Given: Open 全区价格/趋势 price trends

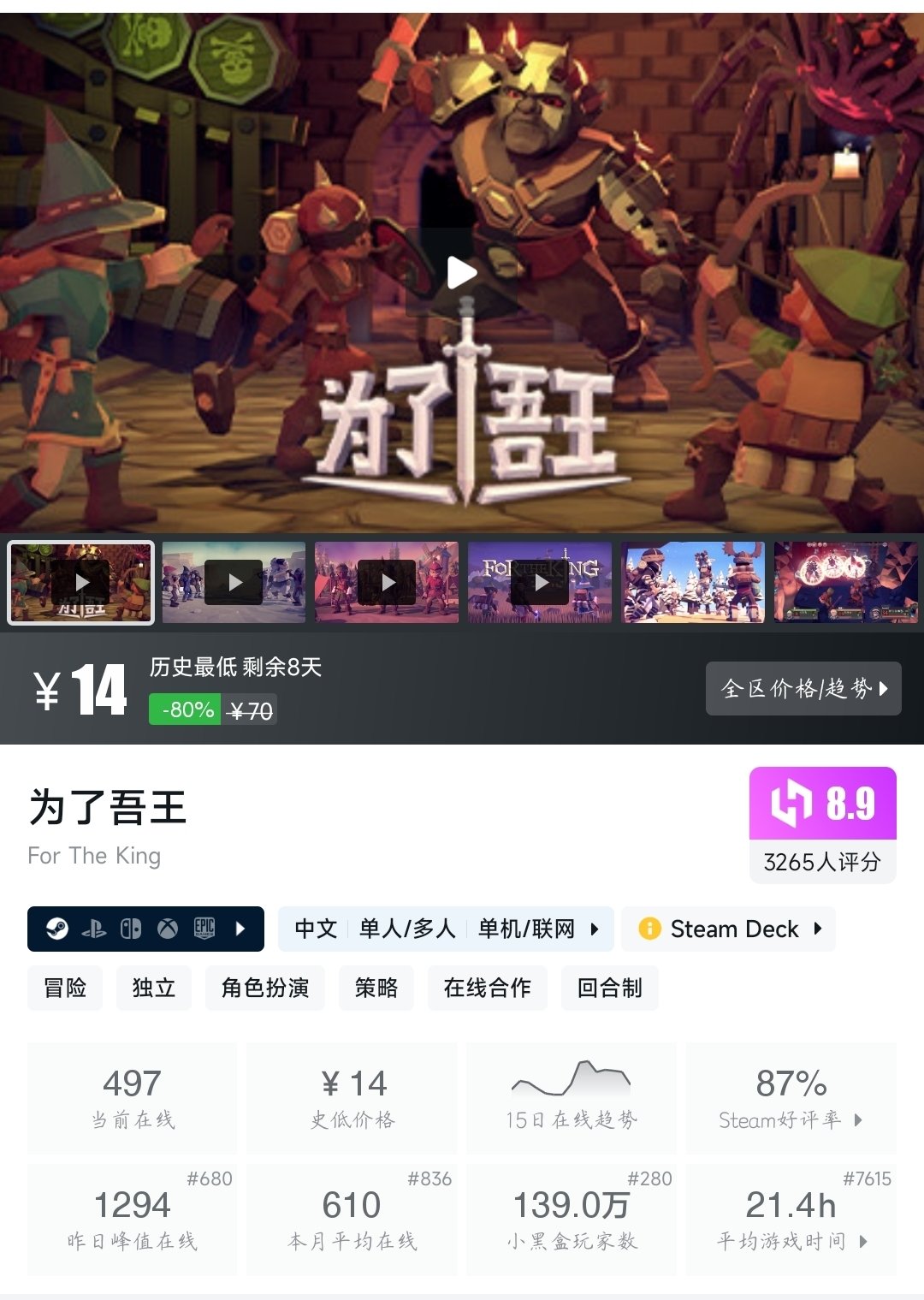Looking at the screenshot, I should [803, 688].
